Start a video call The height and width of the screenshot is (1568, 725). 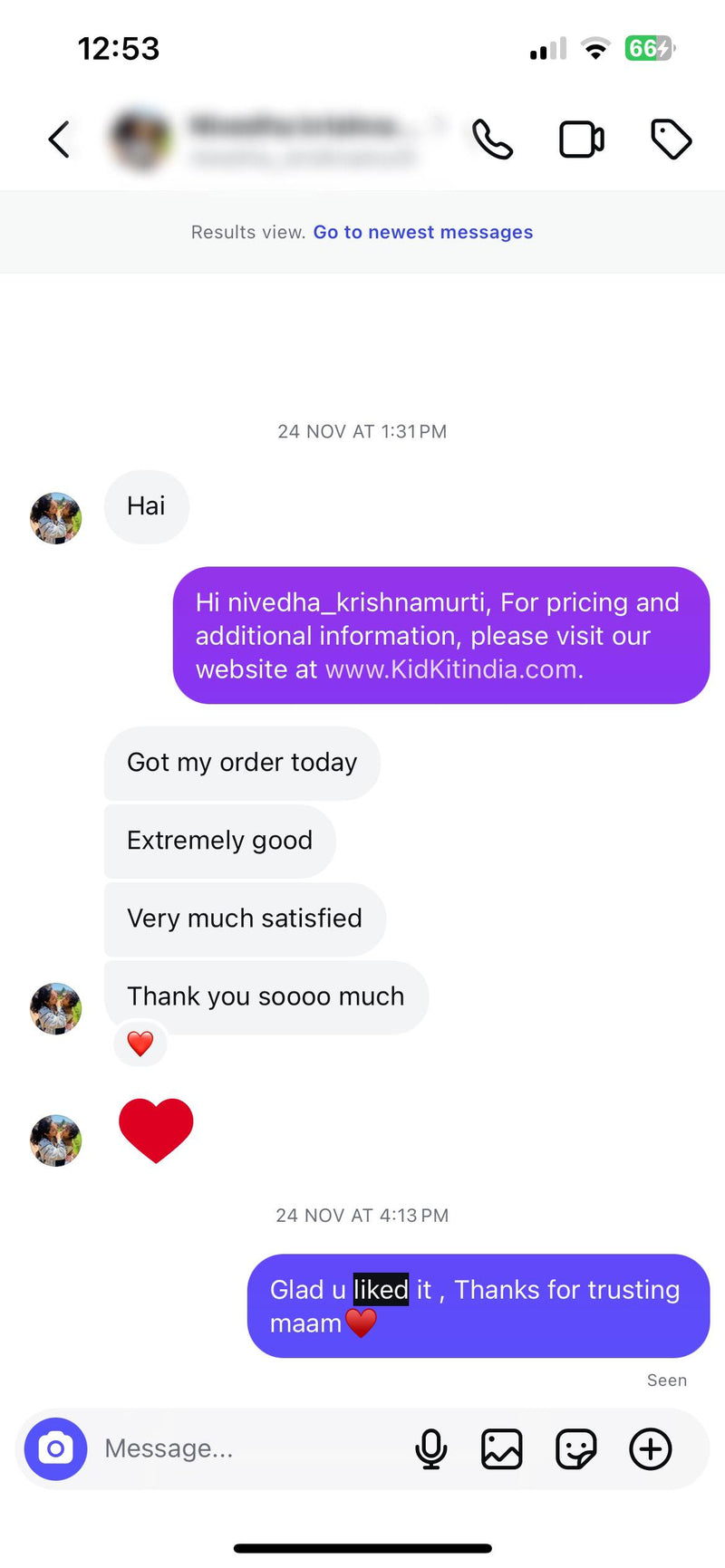click(x=581, y=139)
